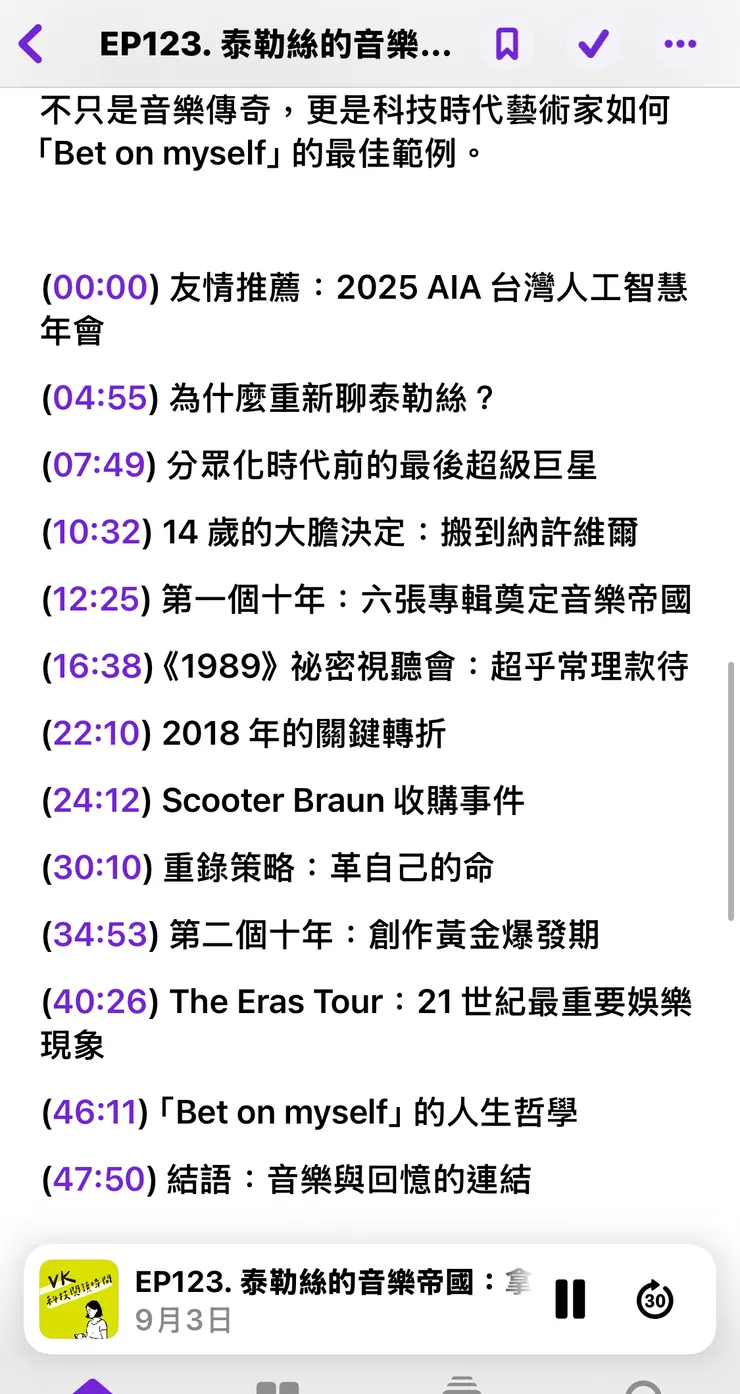Jump to the 00:00 timestamp
Screen dimensions: 740x1394
(100, 288)
